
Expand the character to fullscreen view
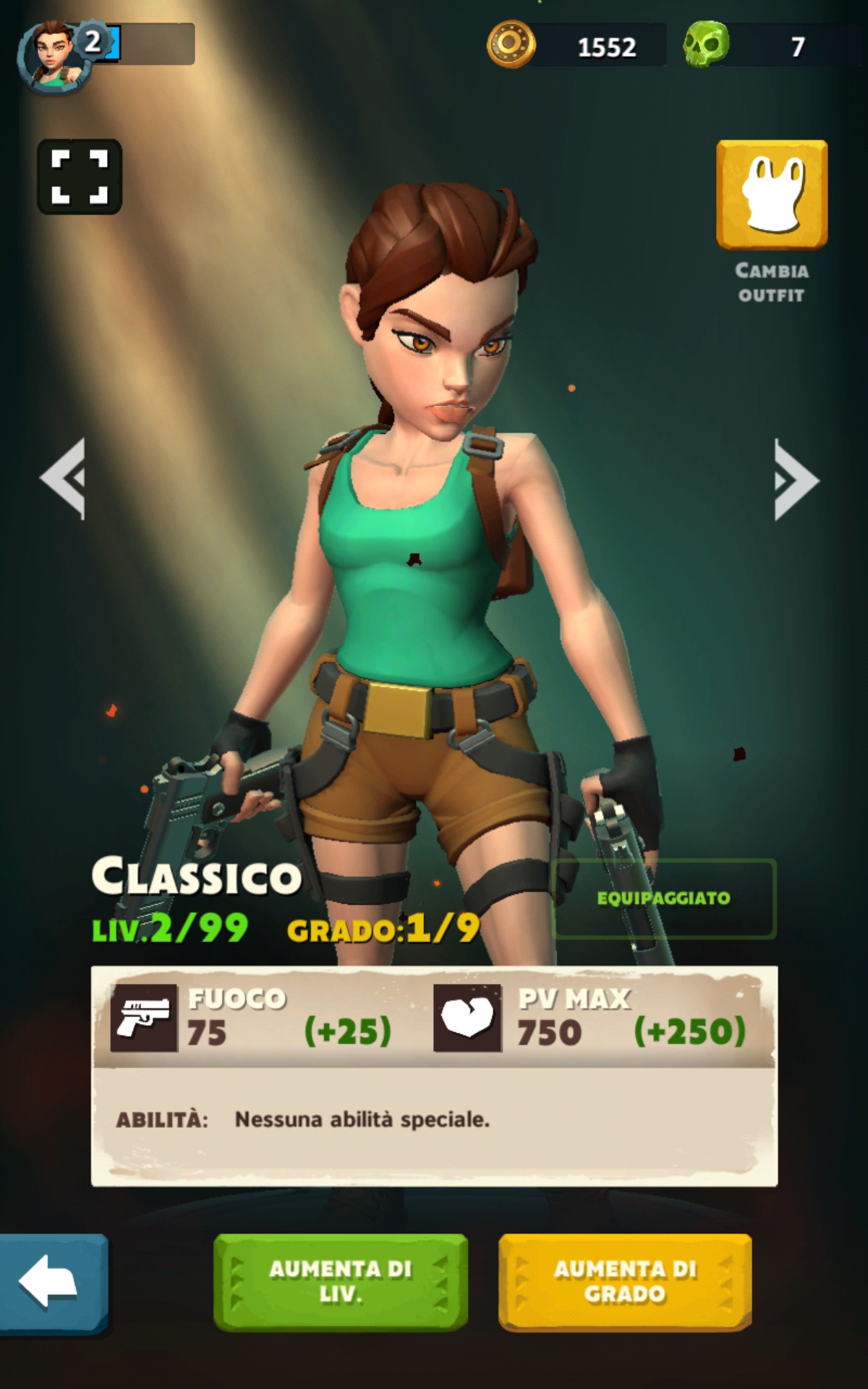pos(80,177)
